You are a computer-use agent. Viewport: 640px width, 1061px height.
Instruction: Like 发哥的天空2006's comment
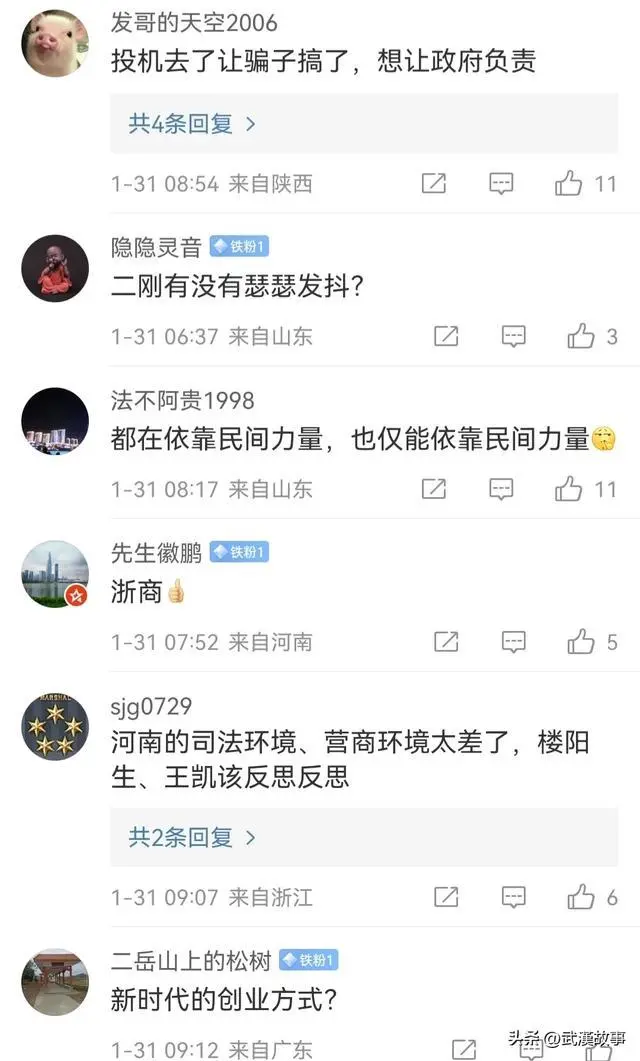coord(569,184)
